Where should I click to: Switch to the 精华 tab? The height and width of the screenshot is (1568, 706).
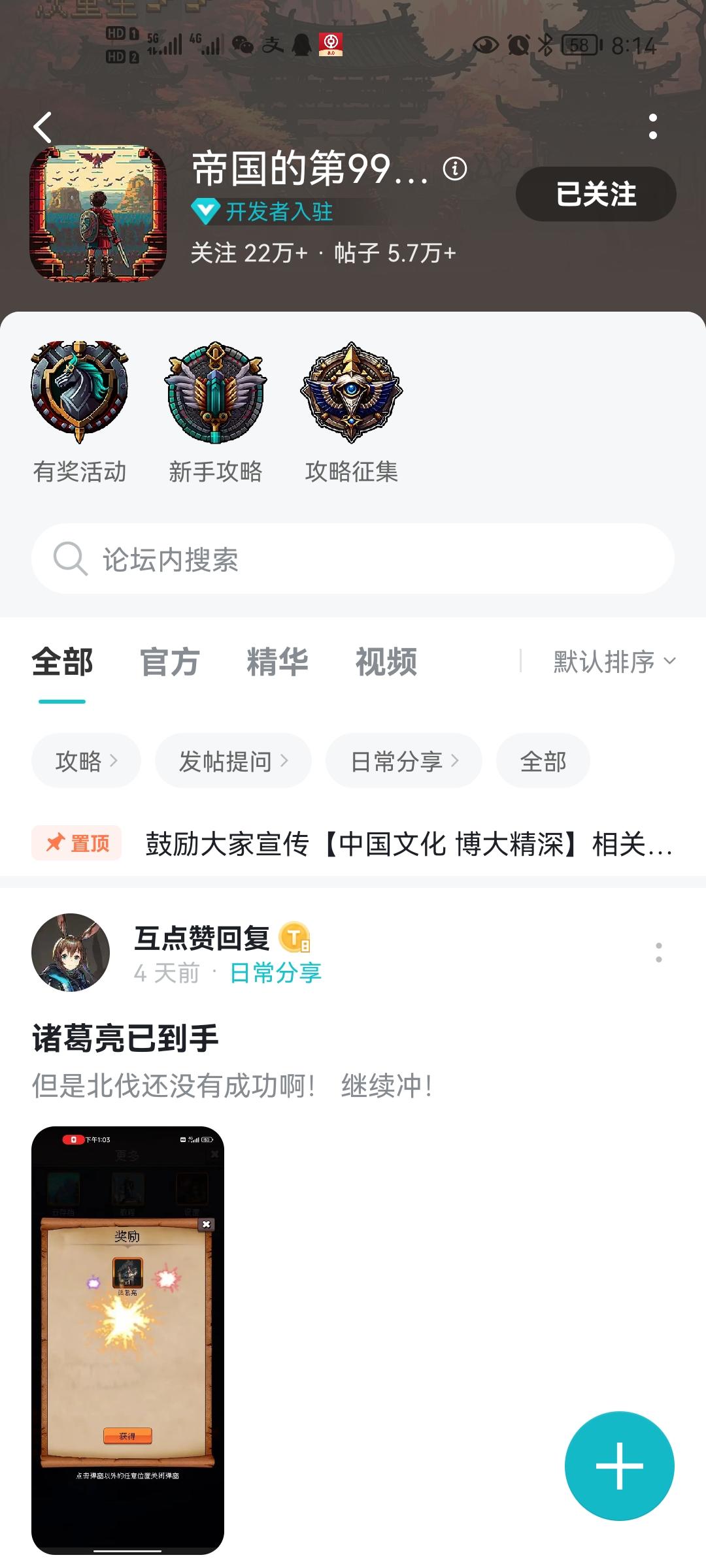[277, 662]
